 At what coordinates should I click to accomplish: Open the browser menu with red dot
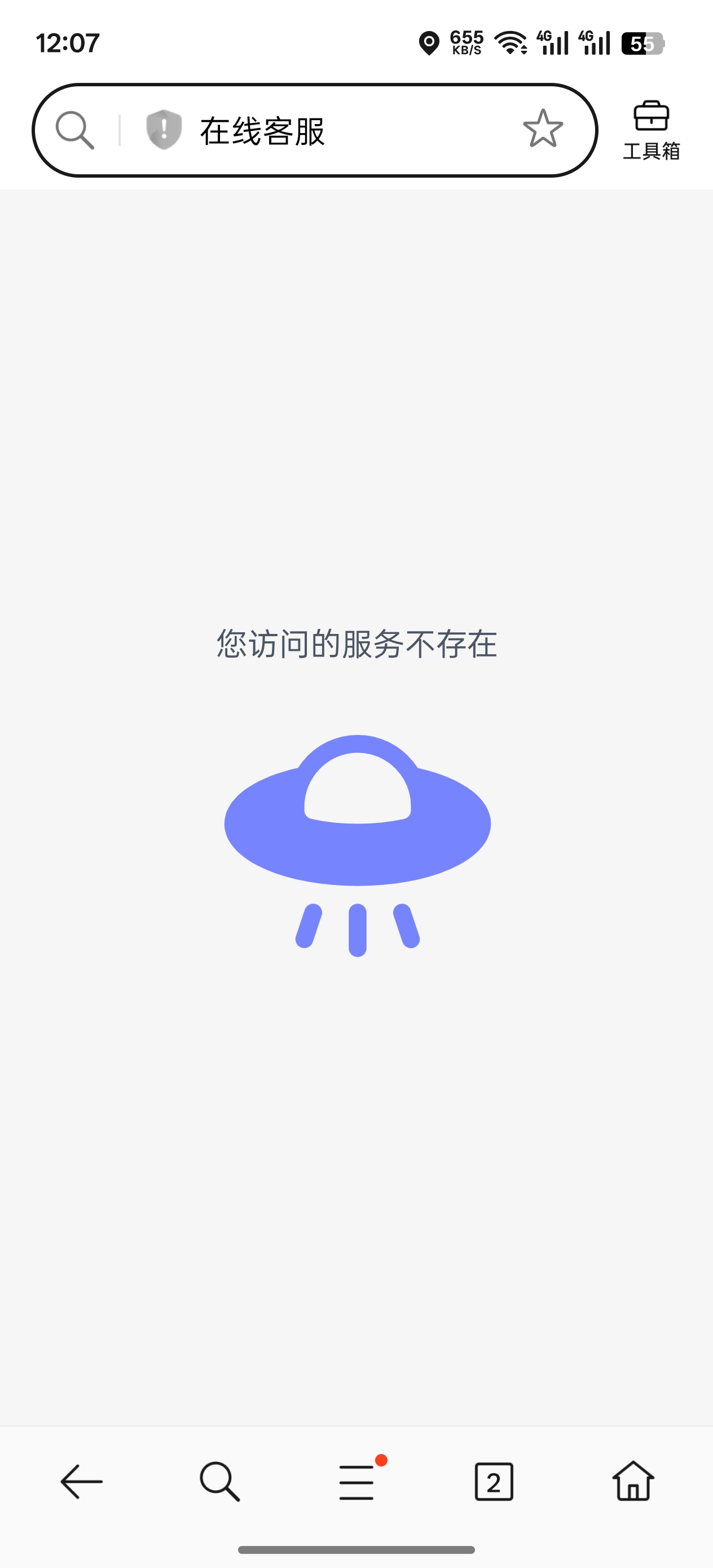pyautogui.click(x=358, y=1481)
